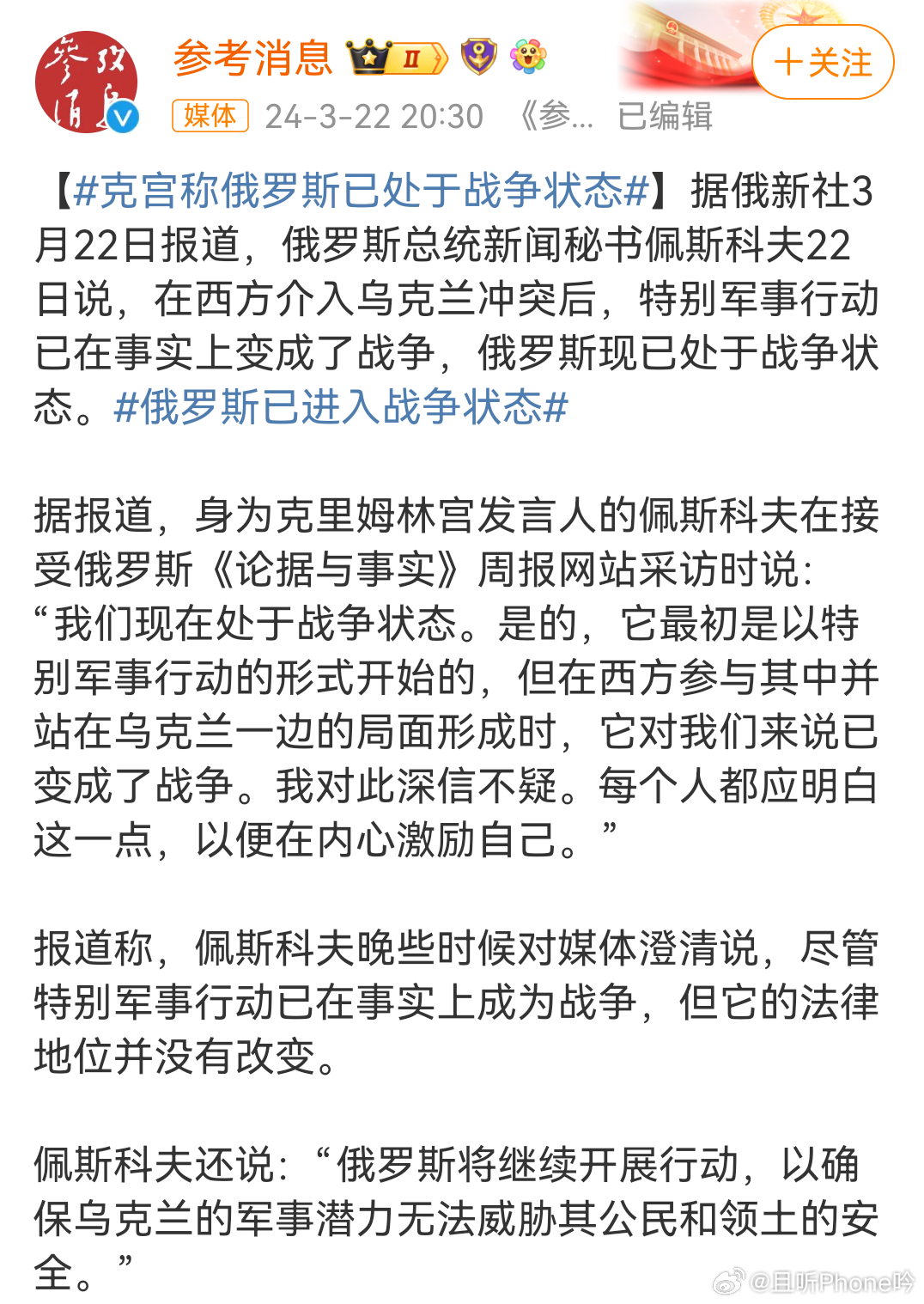Open hashtag #克宫称俄罗斯已处于战争状态#
The image size is (924, 1304).
pos(361,191)
